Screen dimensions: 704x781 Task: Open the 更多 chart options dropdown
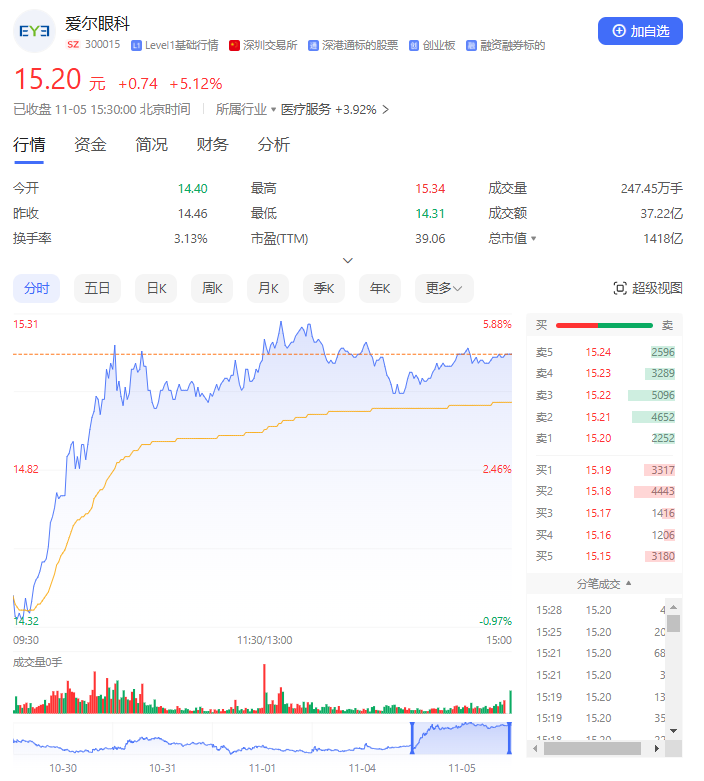[444, 288]
